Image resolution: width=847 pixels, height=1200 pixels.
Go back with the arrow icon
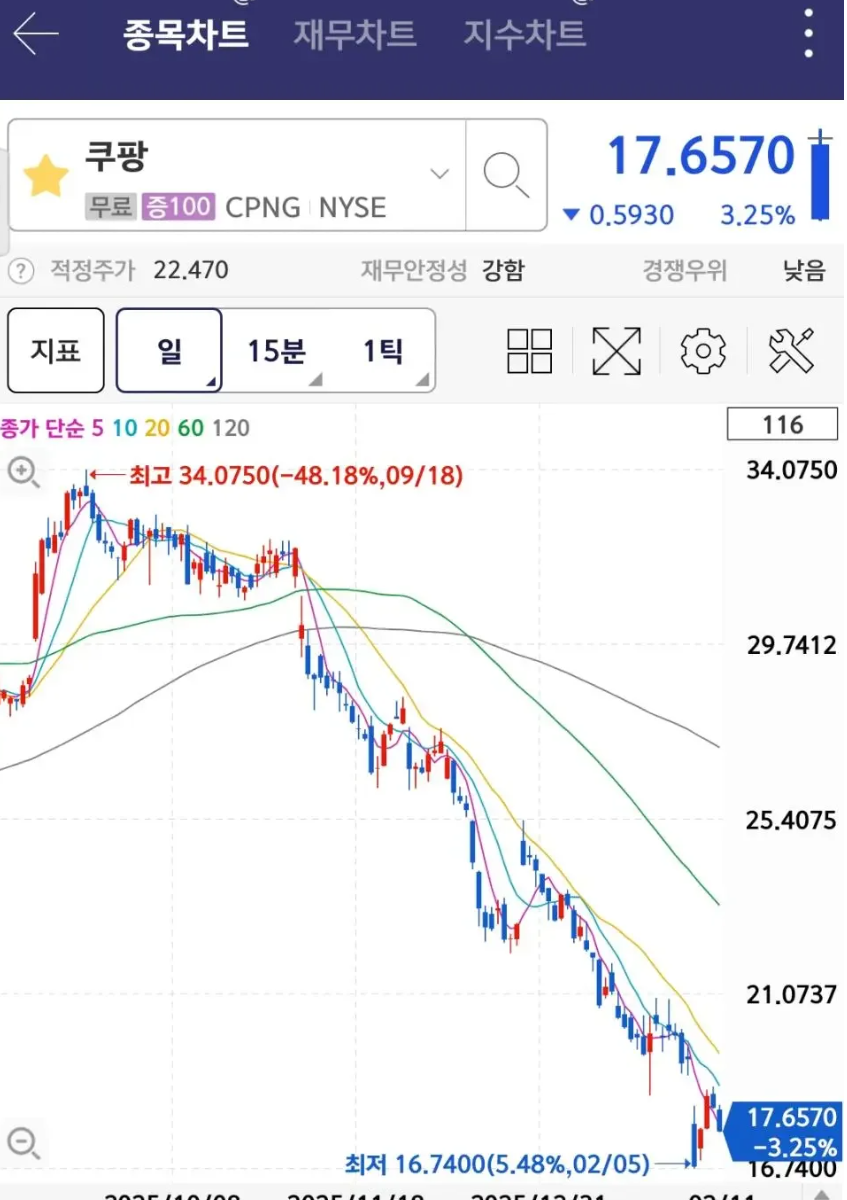pos(35,34)
